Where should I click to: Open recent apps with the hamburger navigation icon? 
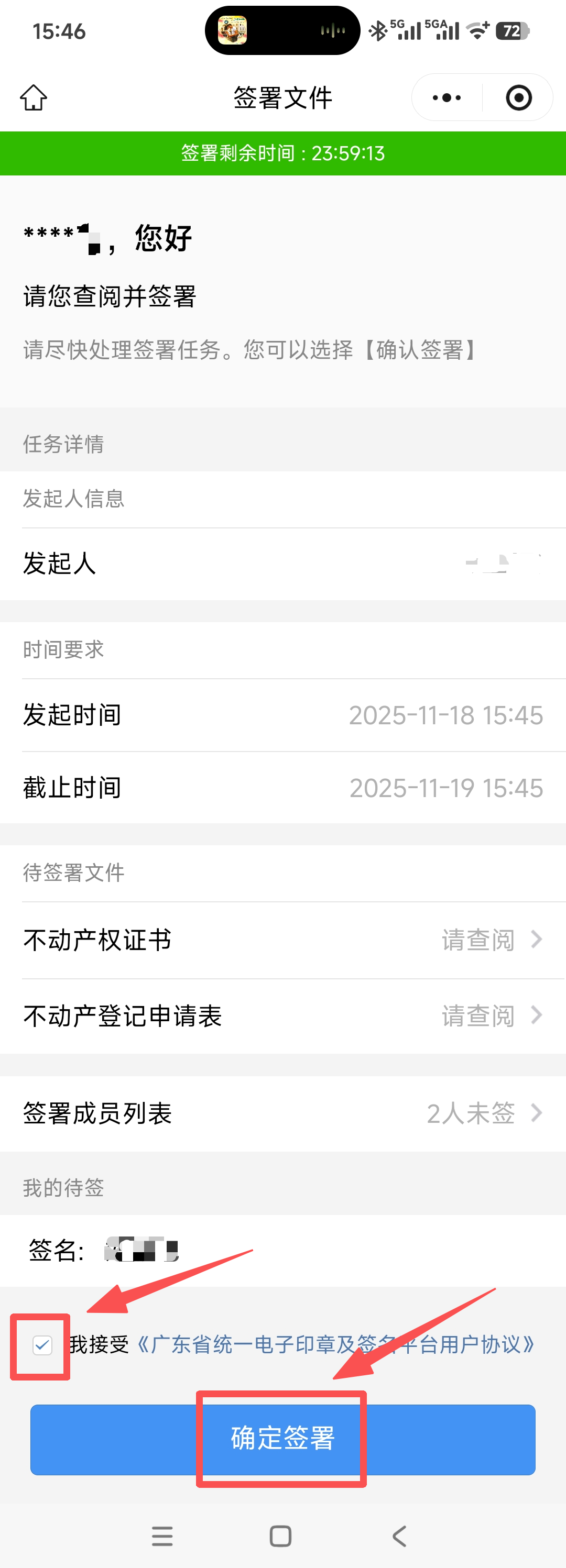point(162,1534)
